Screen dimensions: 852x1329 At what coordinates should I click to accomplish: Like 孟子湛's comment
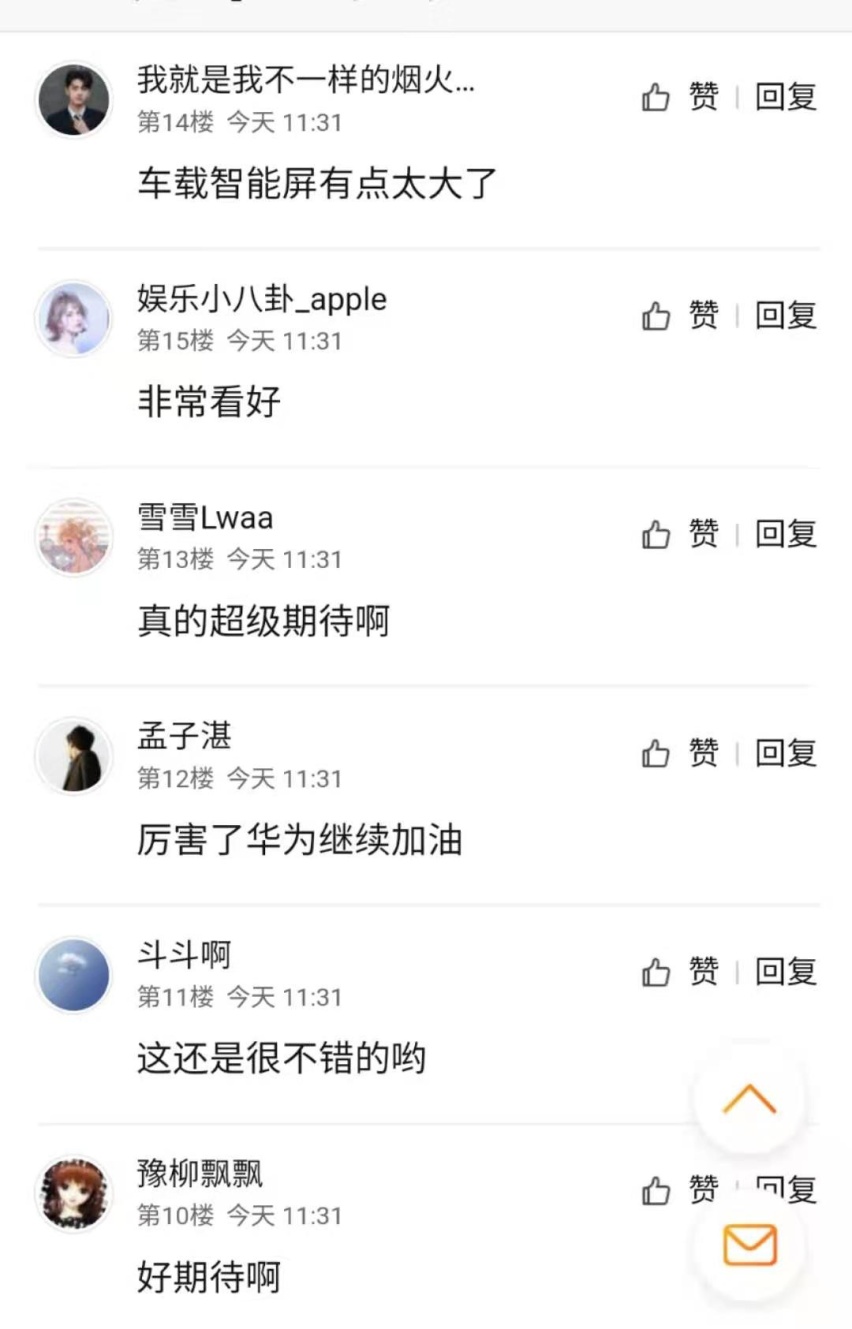pos(680,753)
